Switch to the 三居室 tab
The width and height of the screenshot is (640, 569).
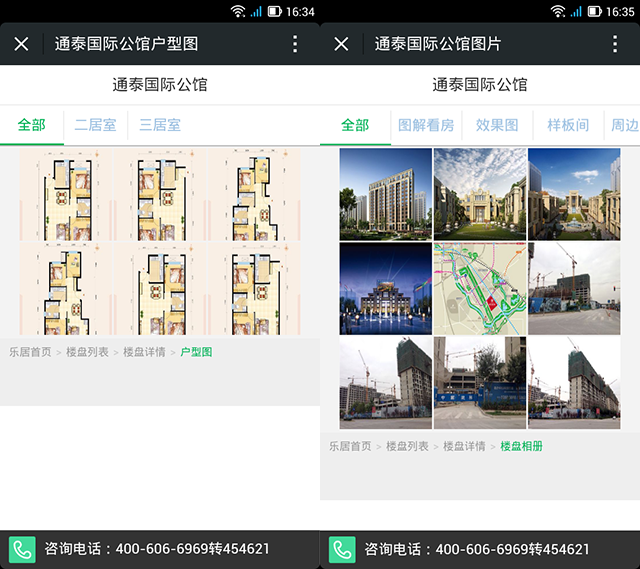tap(160, 125)
